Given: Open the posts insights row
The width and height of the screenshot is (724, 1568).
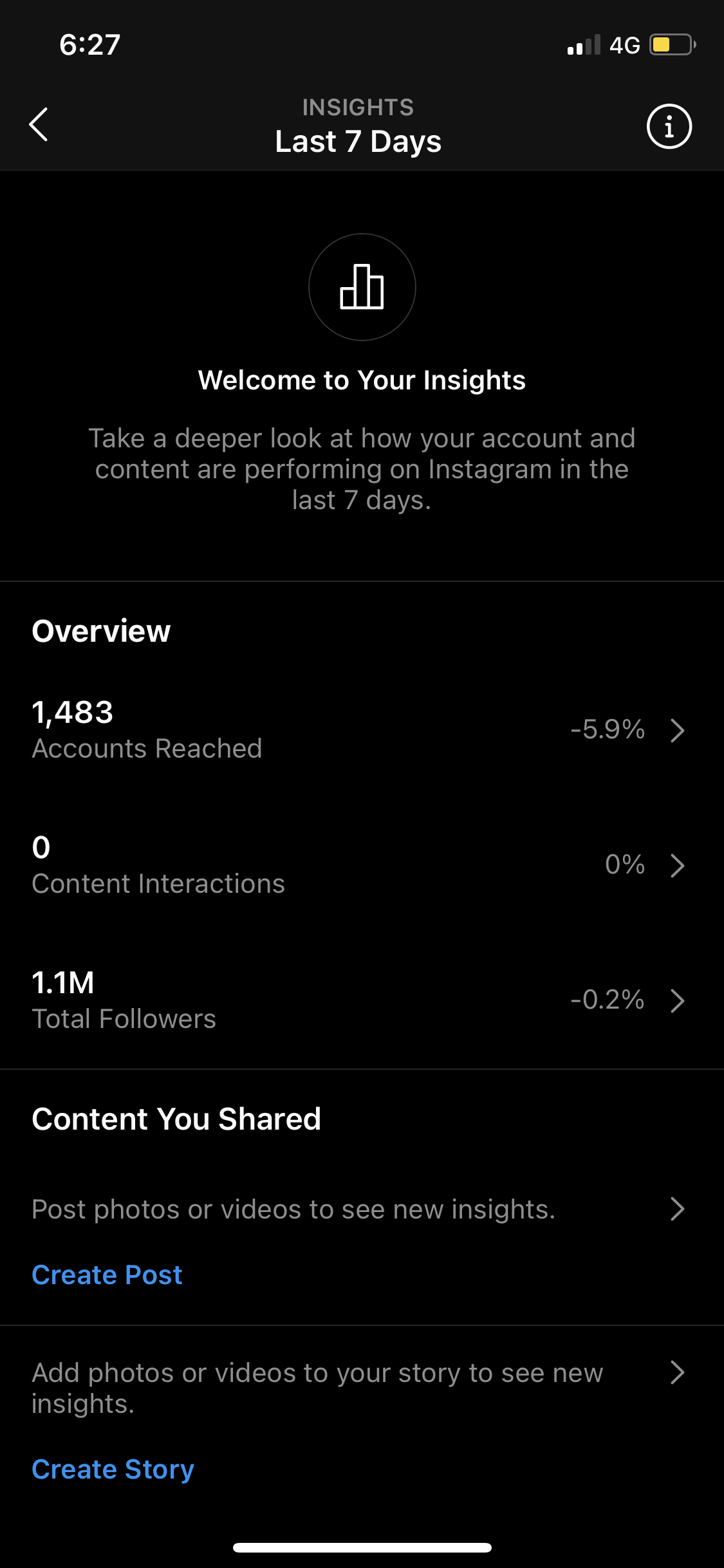Looking at the screenshot, I should (362, 1209).
